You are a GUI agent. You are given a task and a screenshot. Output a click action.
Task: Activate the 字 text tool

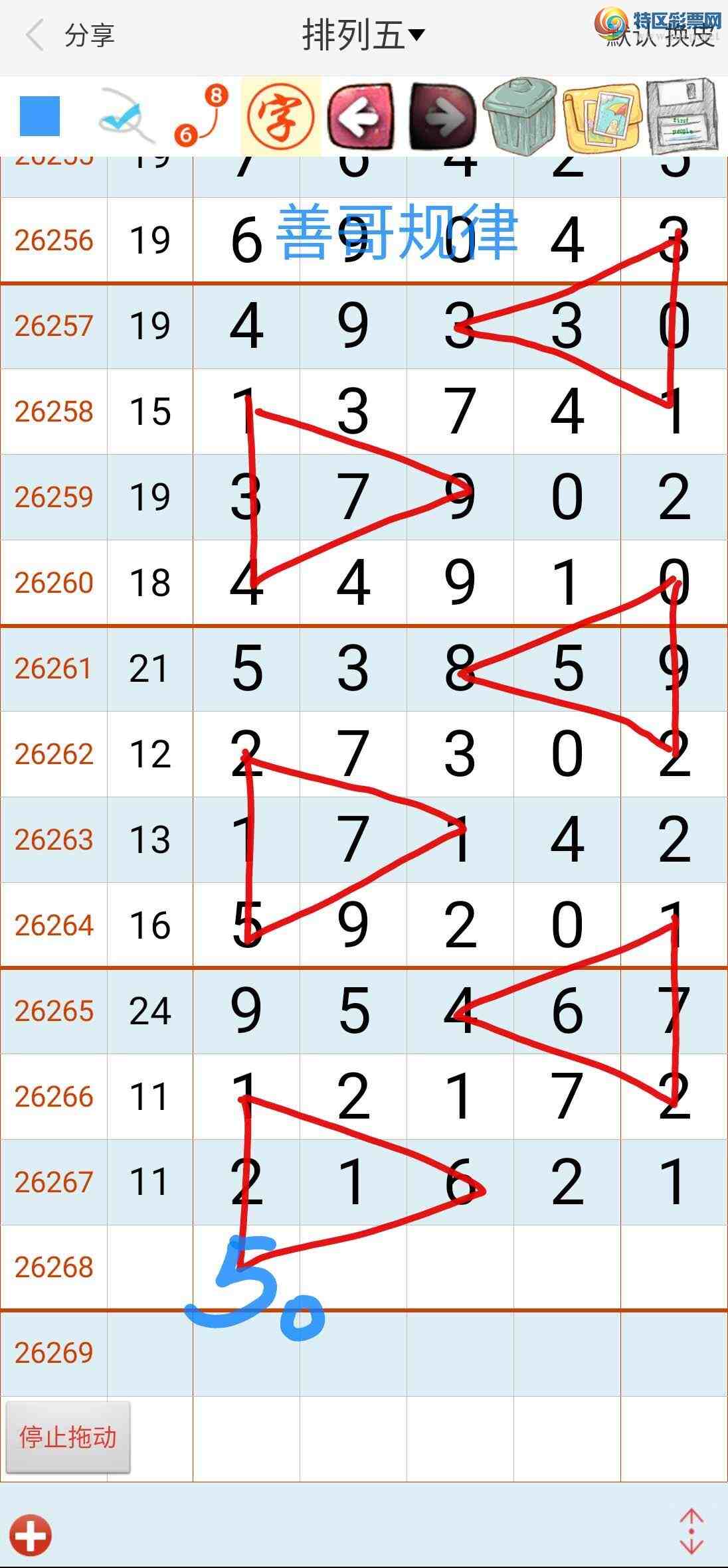point(281,116)
